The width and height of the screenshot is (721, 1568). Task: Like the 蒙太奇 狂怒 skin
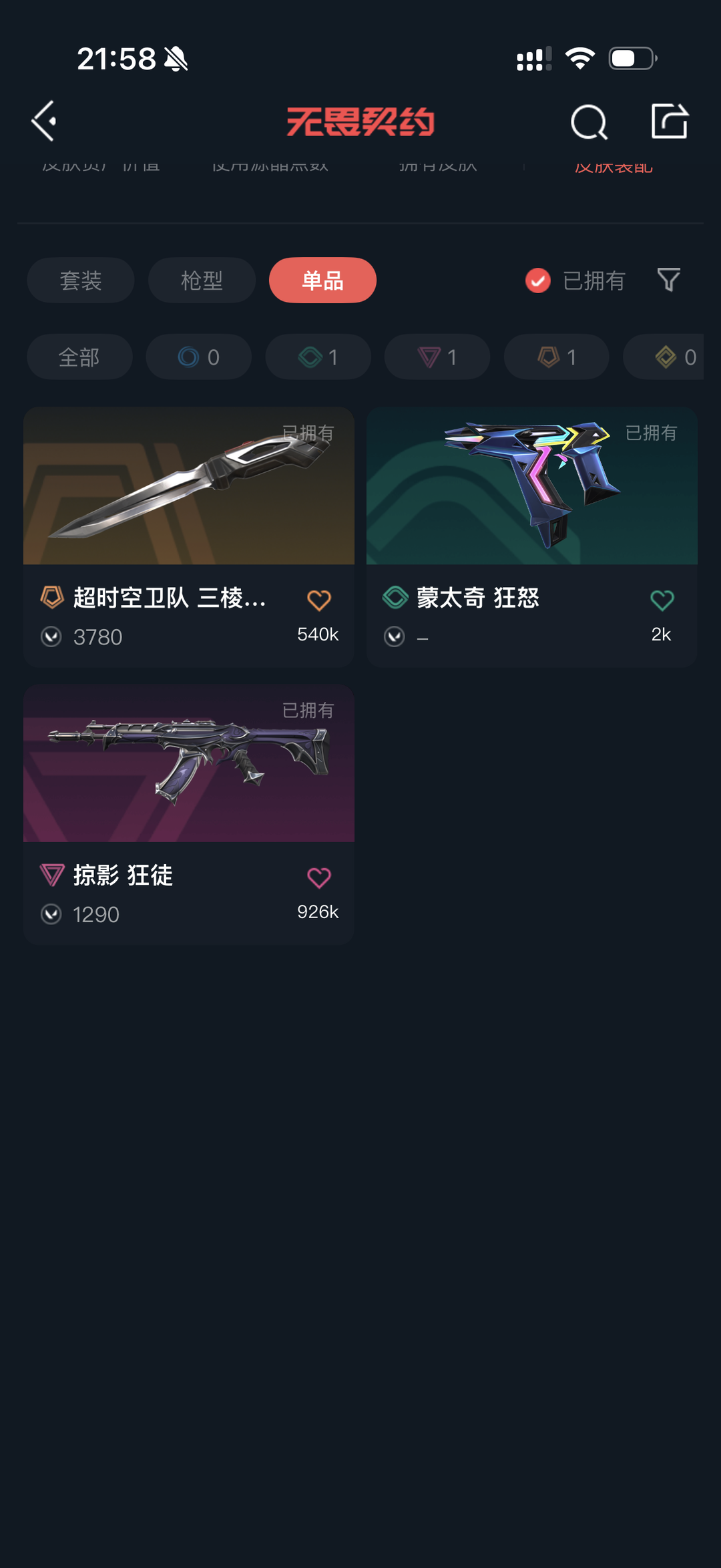click(x=662, y=600)
